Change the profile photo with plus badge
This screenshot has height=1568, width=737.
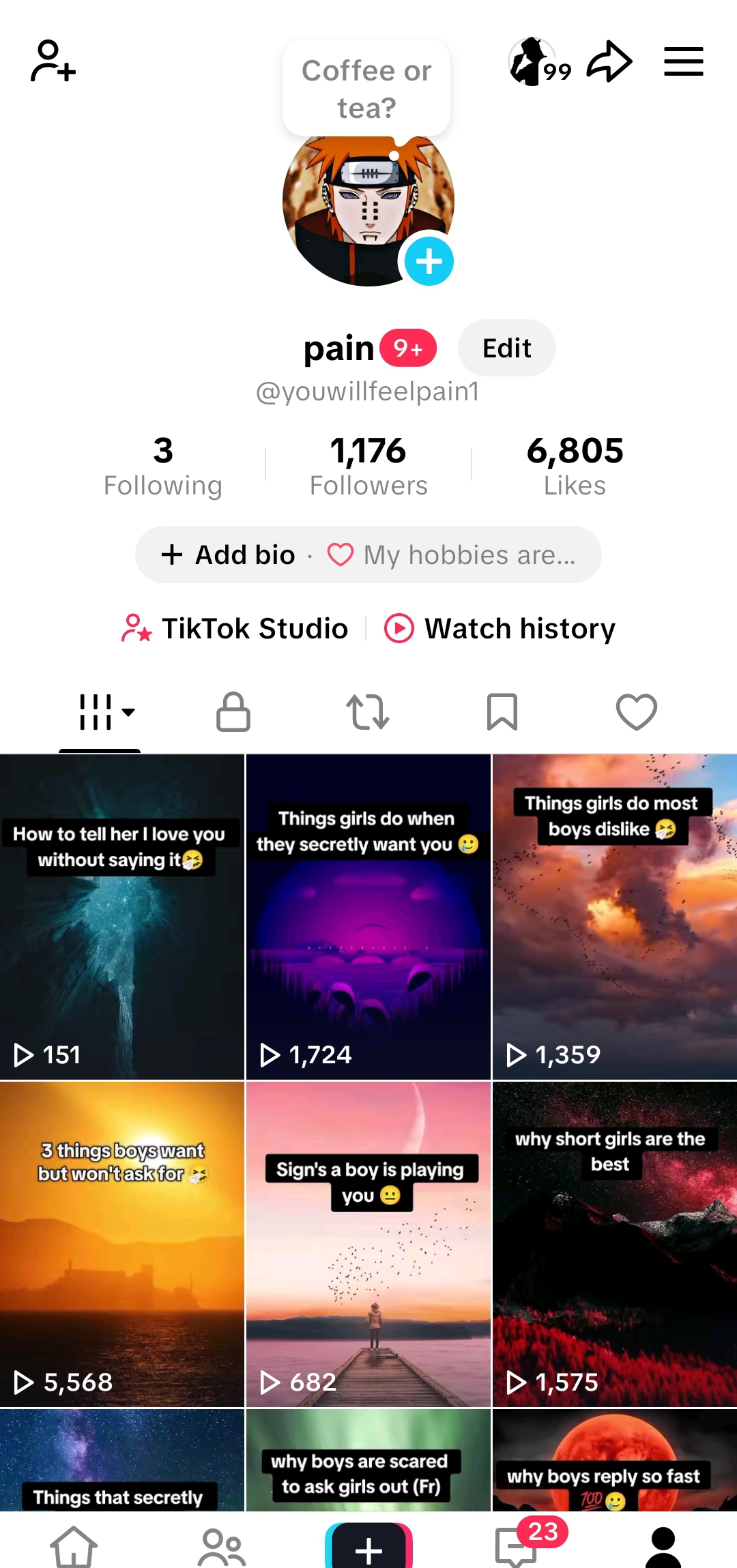429,261
